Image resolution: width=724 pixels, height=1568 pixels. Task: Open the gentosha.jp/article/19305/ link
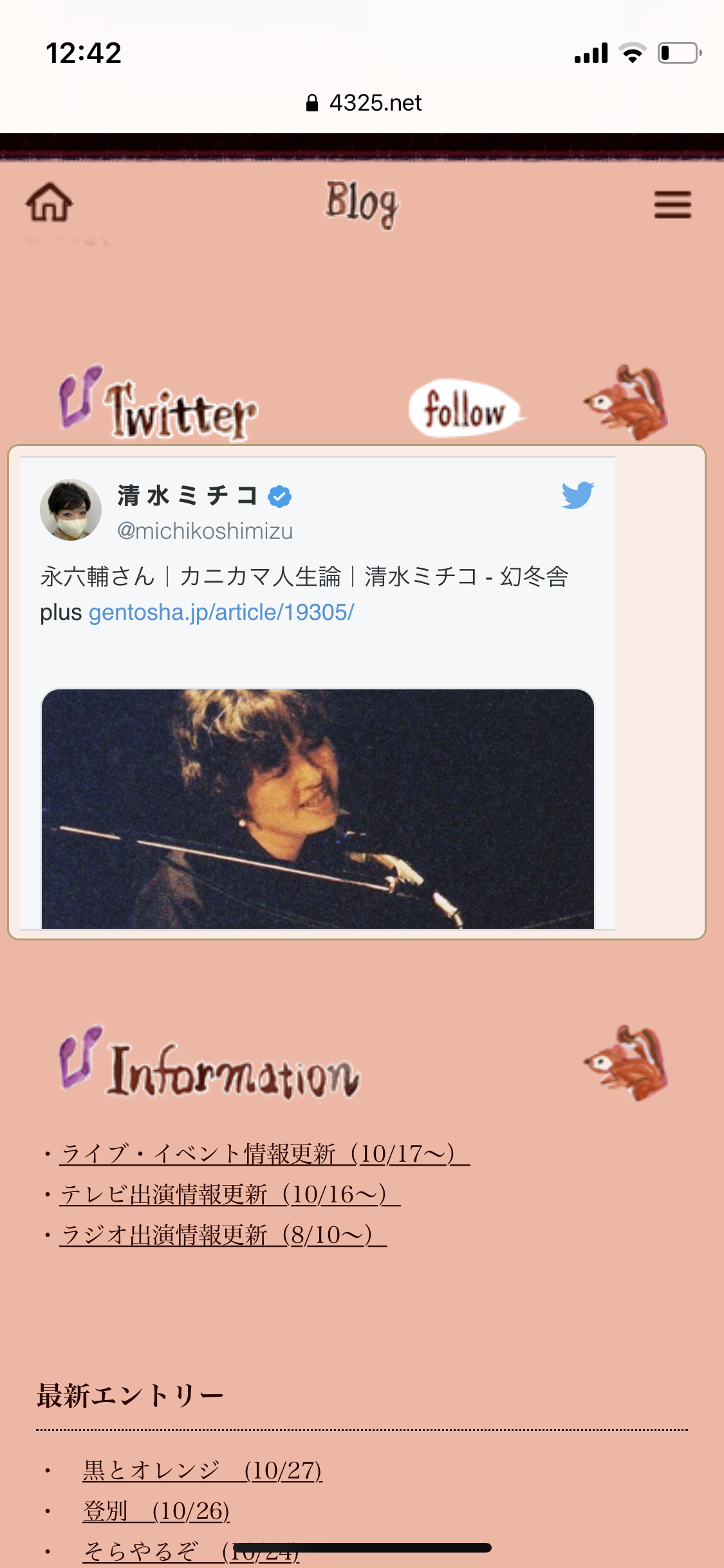(221, 612)
